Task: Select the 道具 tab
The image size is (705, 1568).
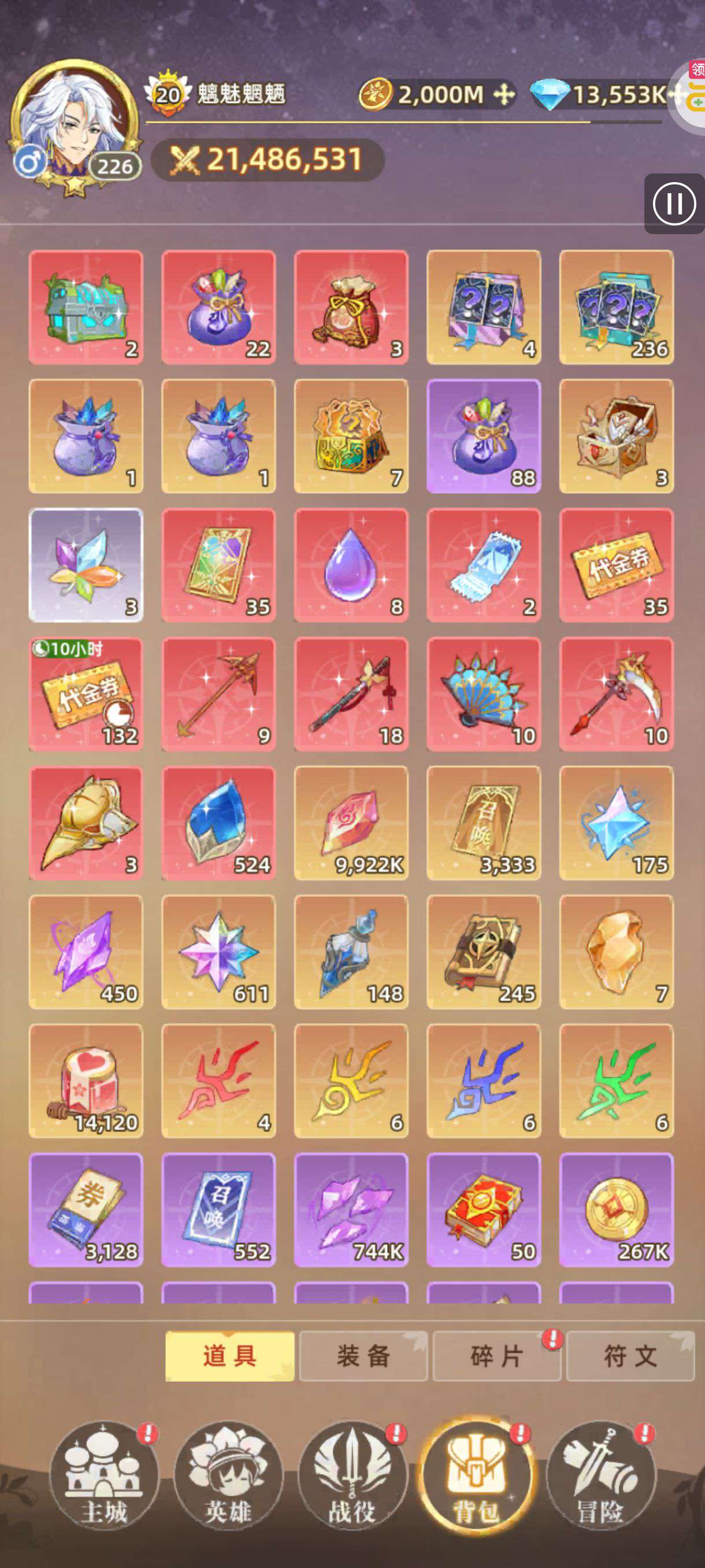Action: pyautogui.click(x=230, y=1356)
